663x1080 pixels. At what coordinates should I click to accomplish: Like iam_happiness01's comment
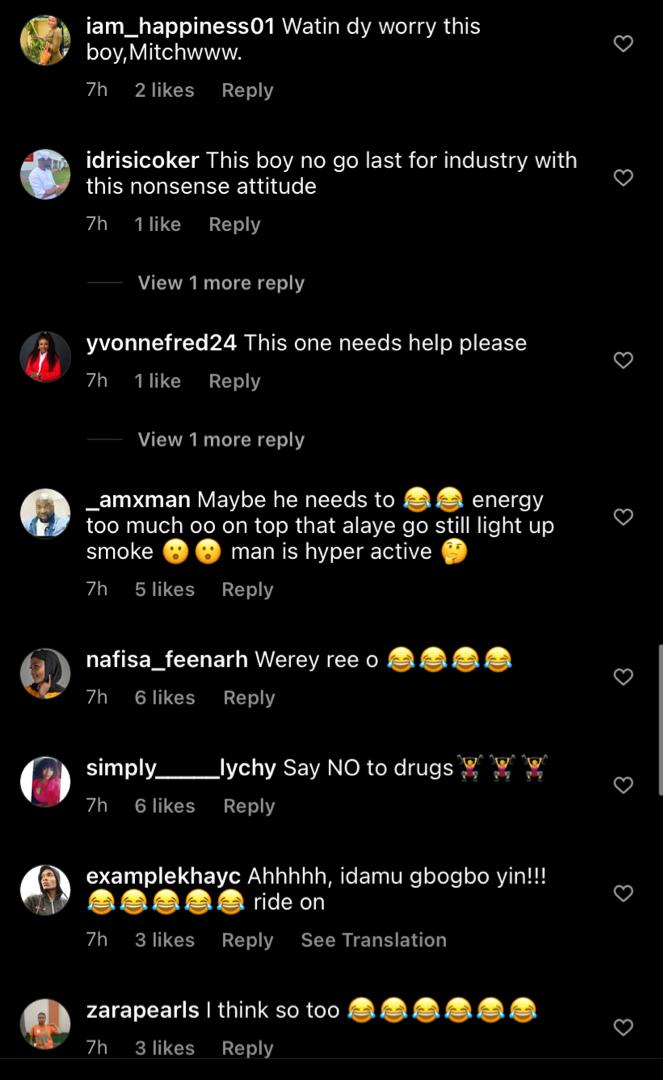pyautogui.click(x=623, y=43)
